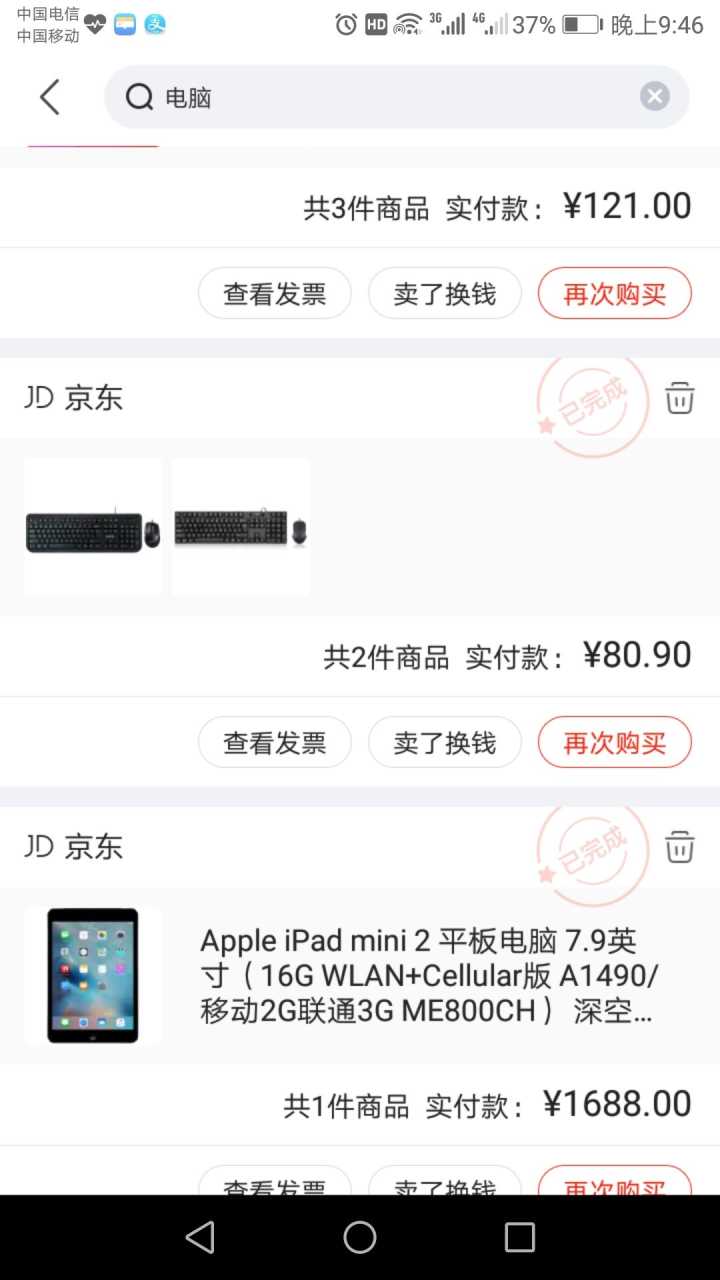Screen dimensions: 720x1280
Task: Tap 查看发票 for the ¥80.90 order
Action: click(274, 743)
